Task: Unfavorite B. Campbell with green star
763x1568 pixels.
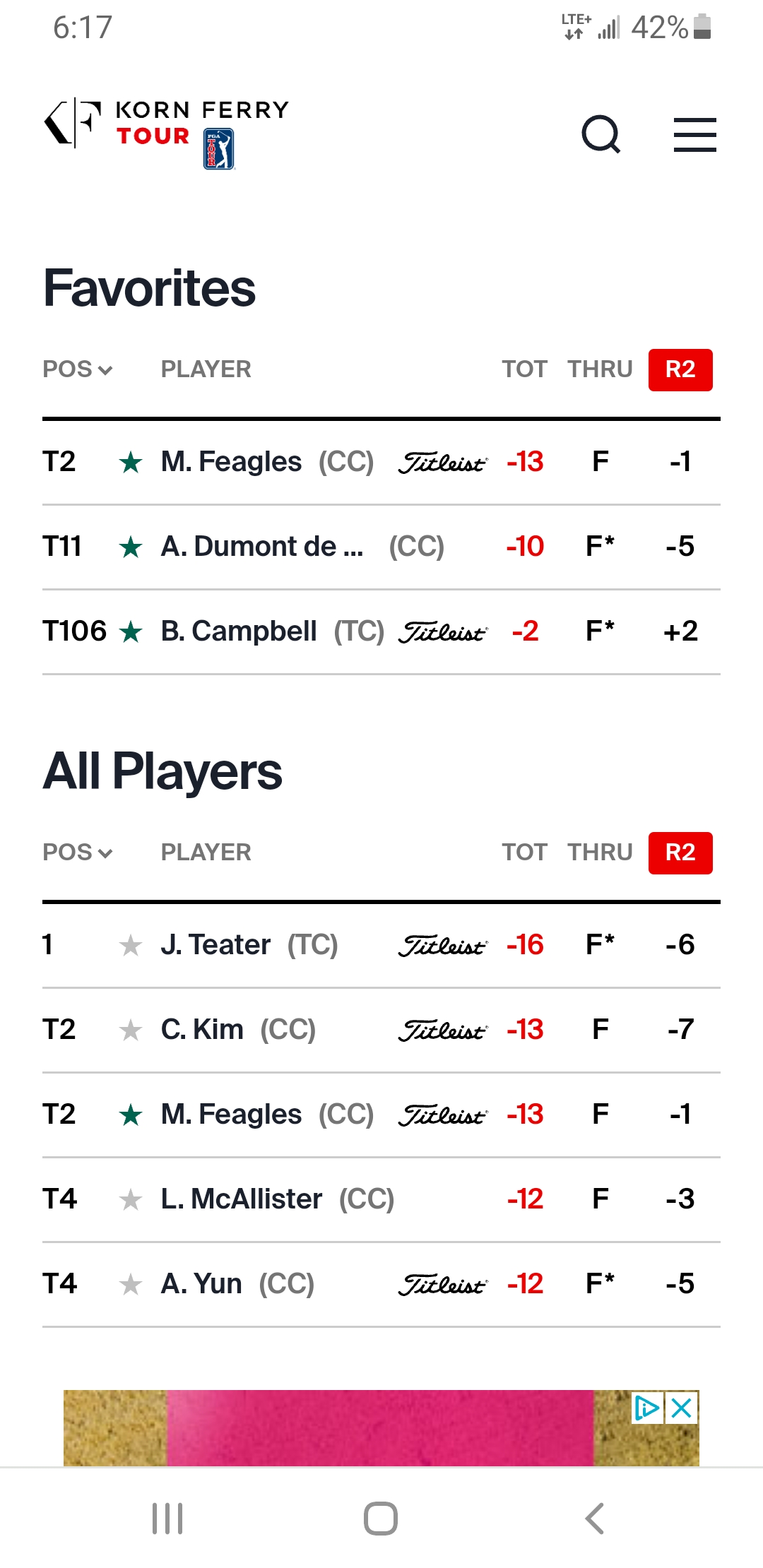Action: pos(131,632)
